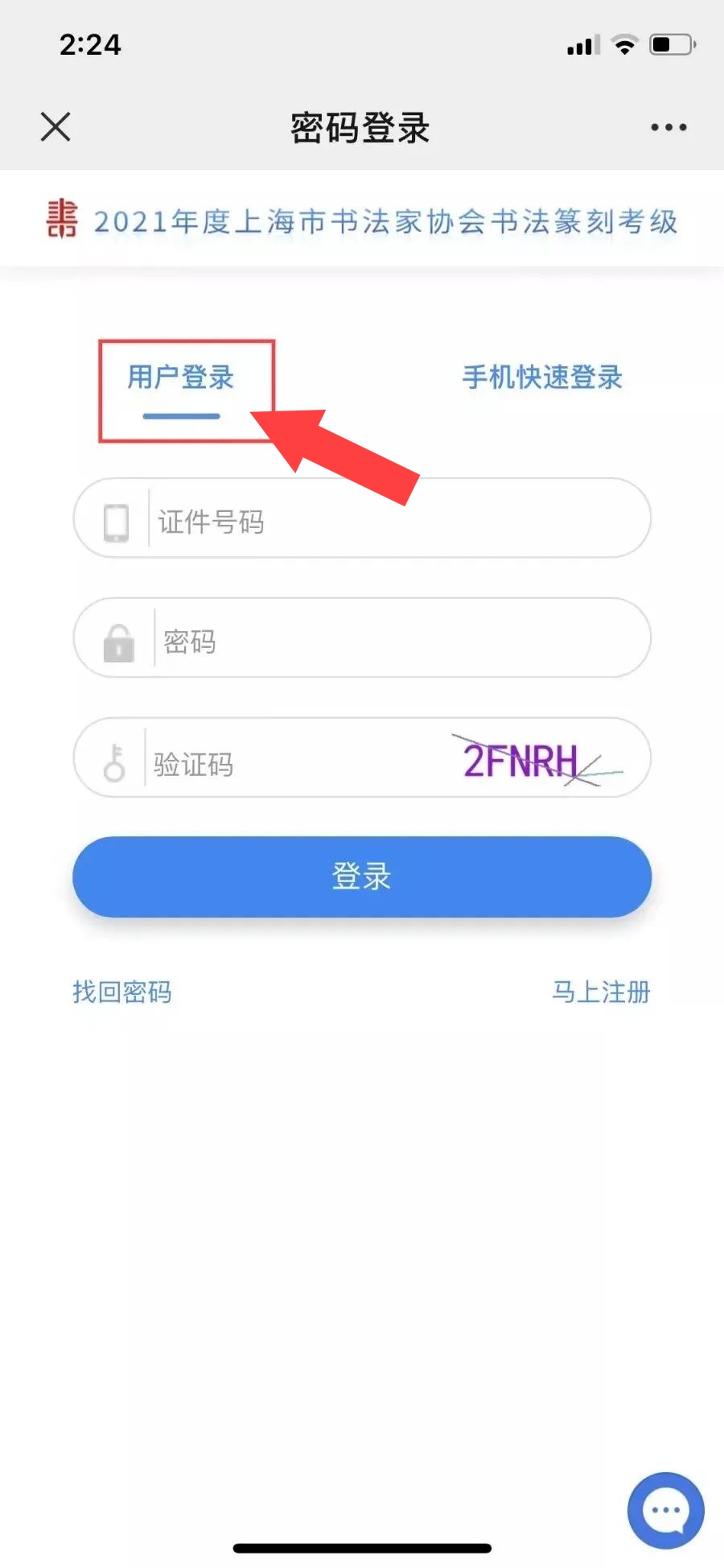Open the 马上注册 link
This screenshot has height=1568, width=724.
click(601, 992)
